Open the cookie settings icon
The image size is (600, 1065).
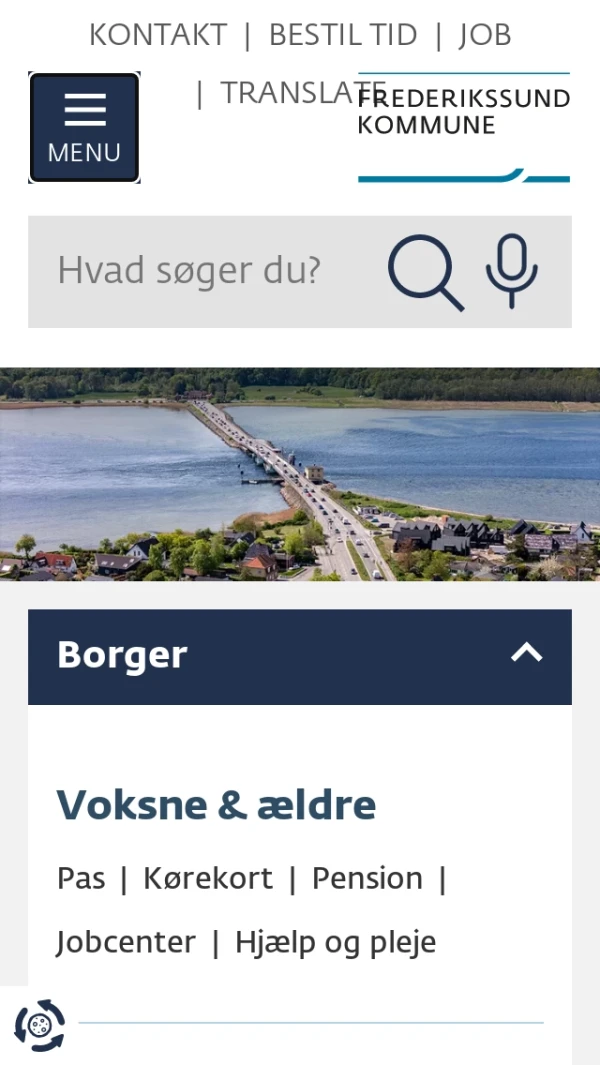pos(40,1025)
